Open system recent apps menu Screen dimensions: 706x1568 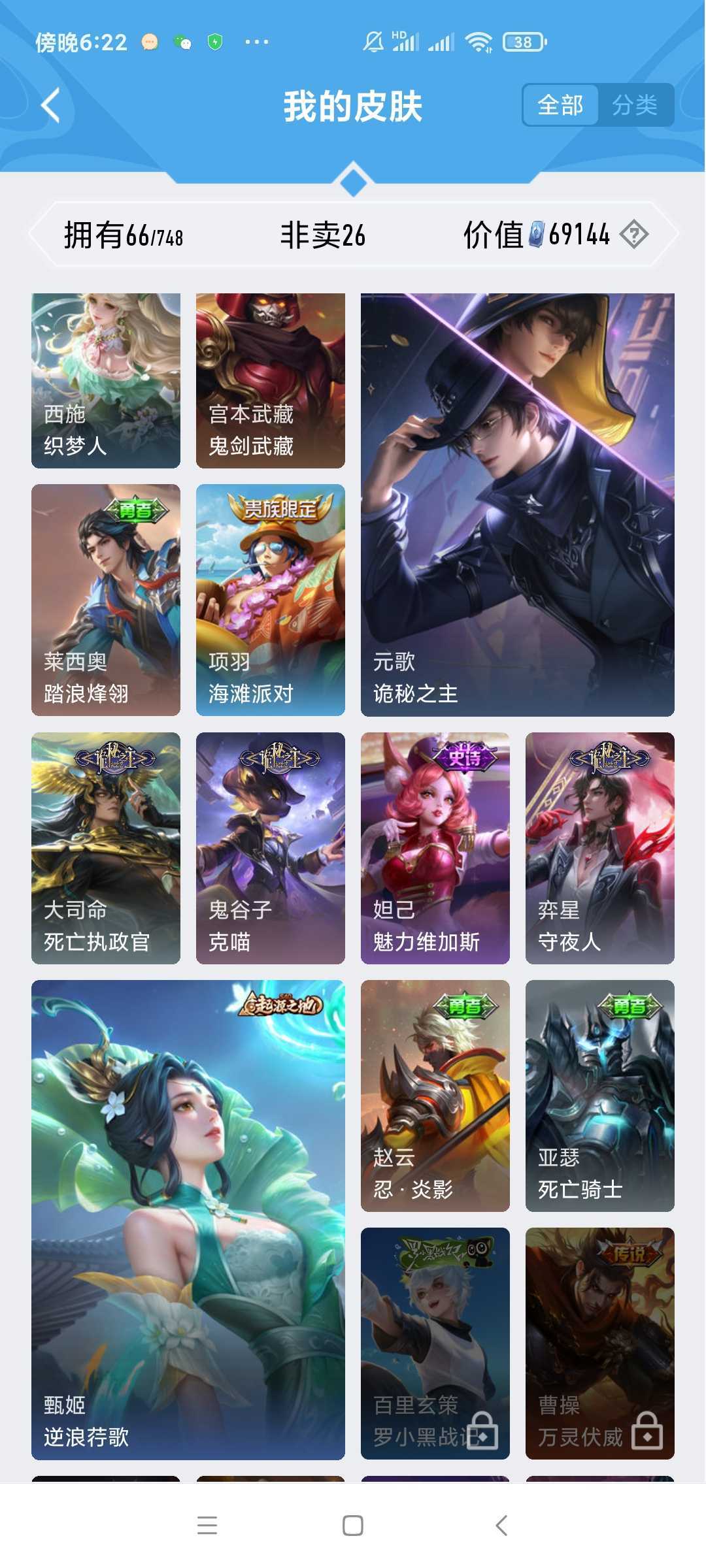(207, 1526)
